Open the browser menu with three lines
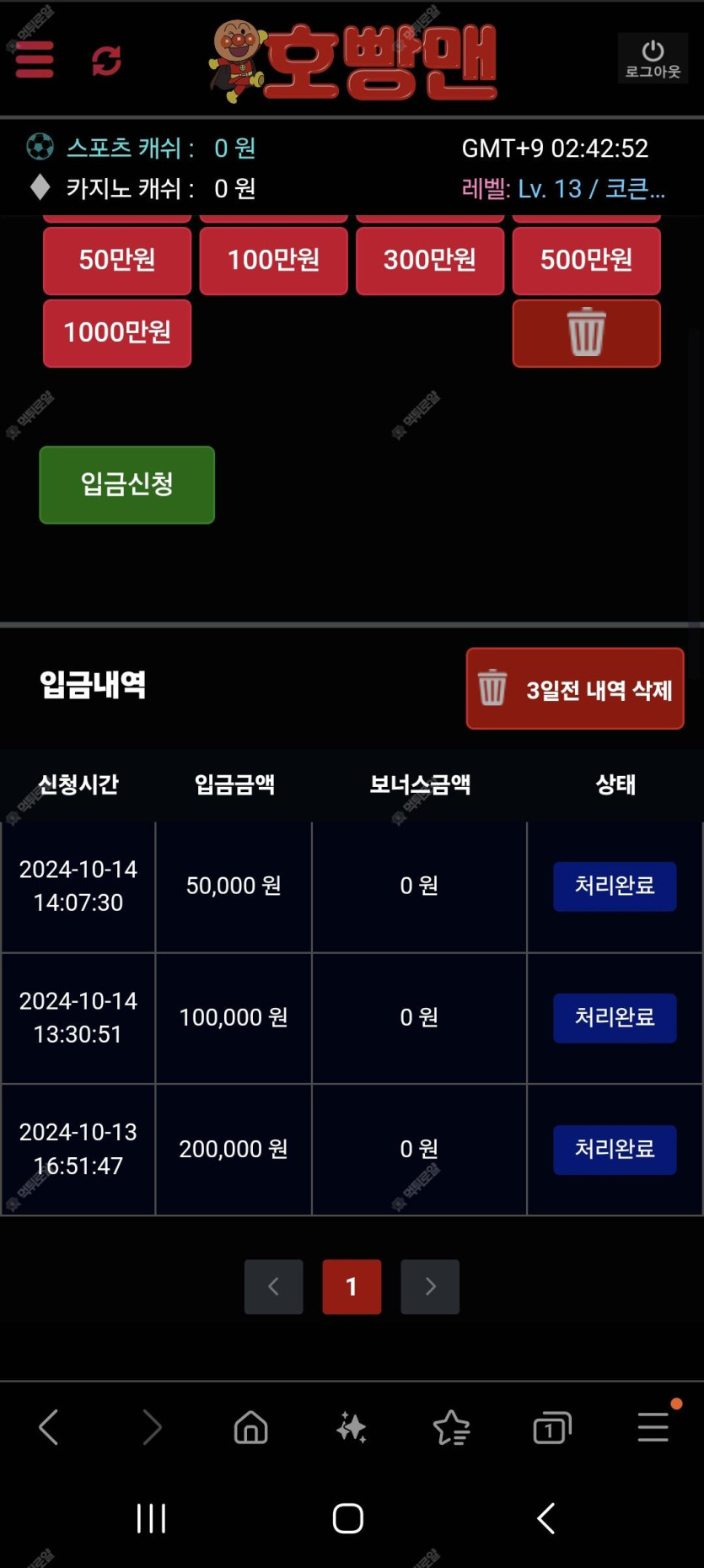Screen dimensions: 704x1568 click(x=653, y=1428)
